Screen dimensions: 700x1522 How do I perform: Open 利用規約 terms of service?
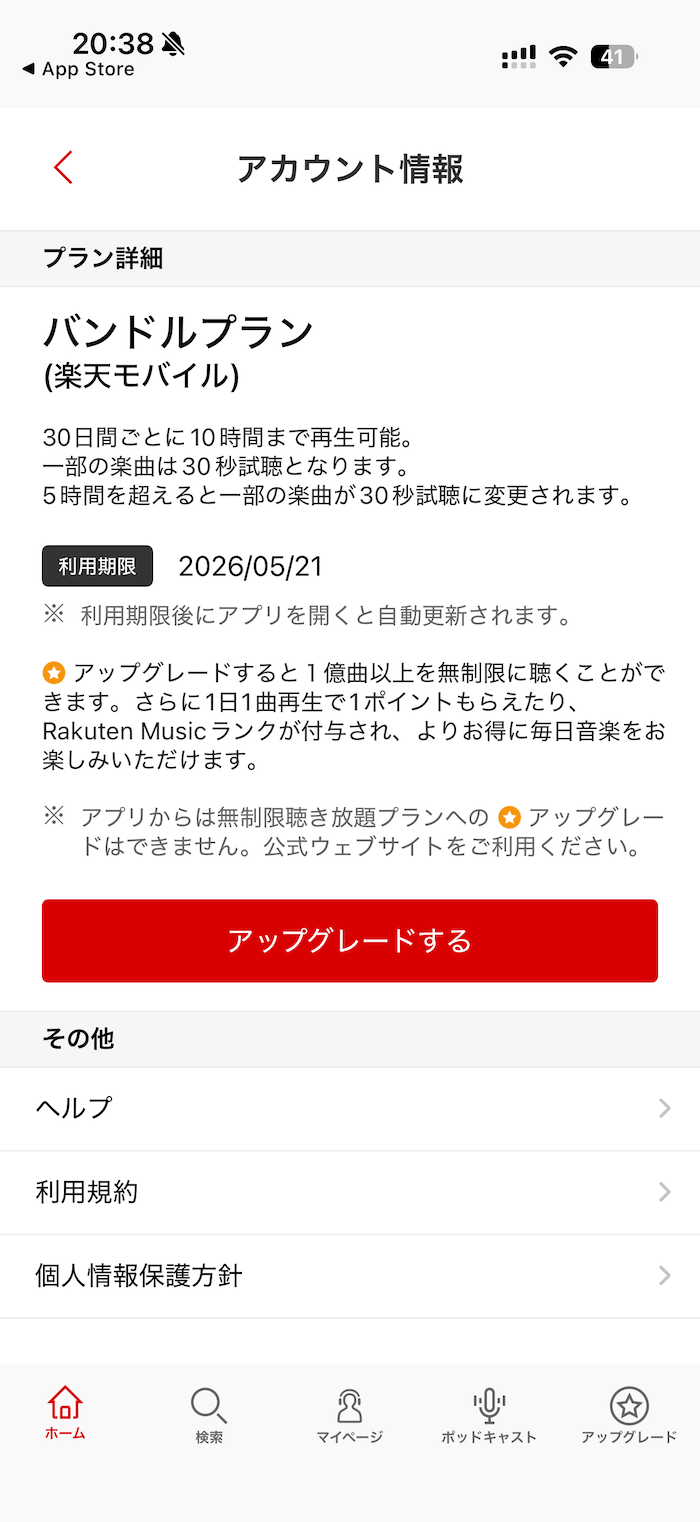pyautogui.click(x=350, y=1192)
